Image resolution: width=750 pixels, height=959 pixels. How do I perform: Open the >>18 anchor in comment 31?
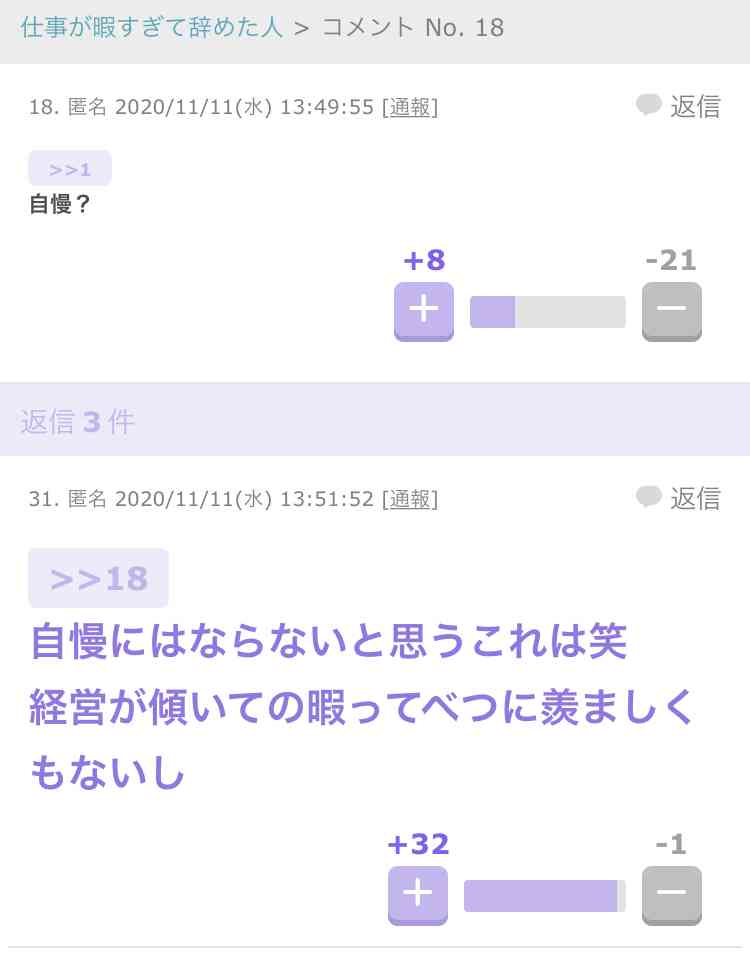tap(98, 578)
